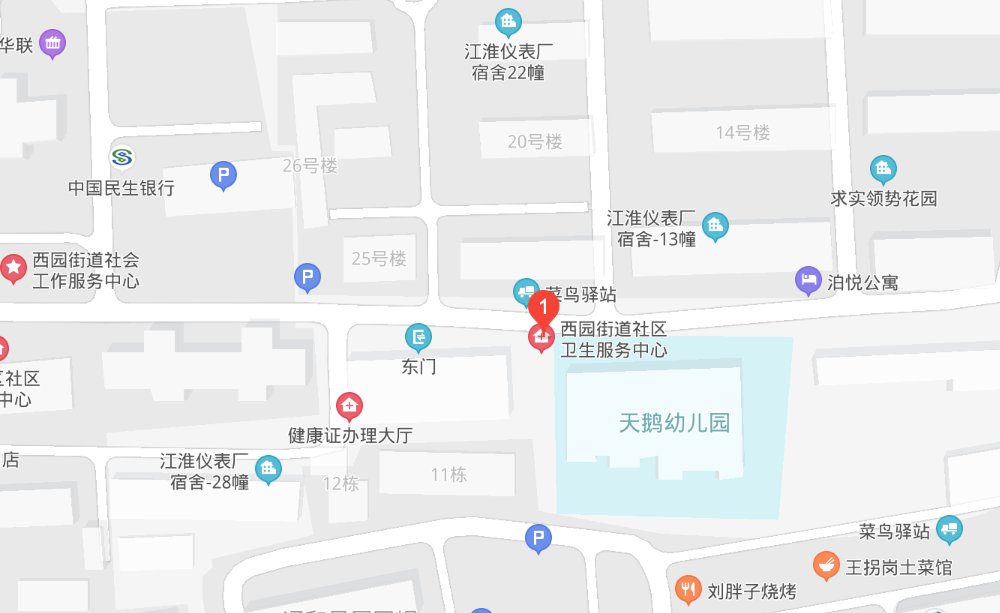Viewport: 1000px width, 613px height.
Task: Tap 江淮仪表厂宿舍-13幢 marker
Action: point(715,226)
